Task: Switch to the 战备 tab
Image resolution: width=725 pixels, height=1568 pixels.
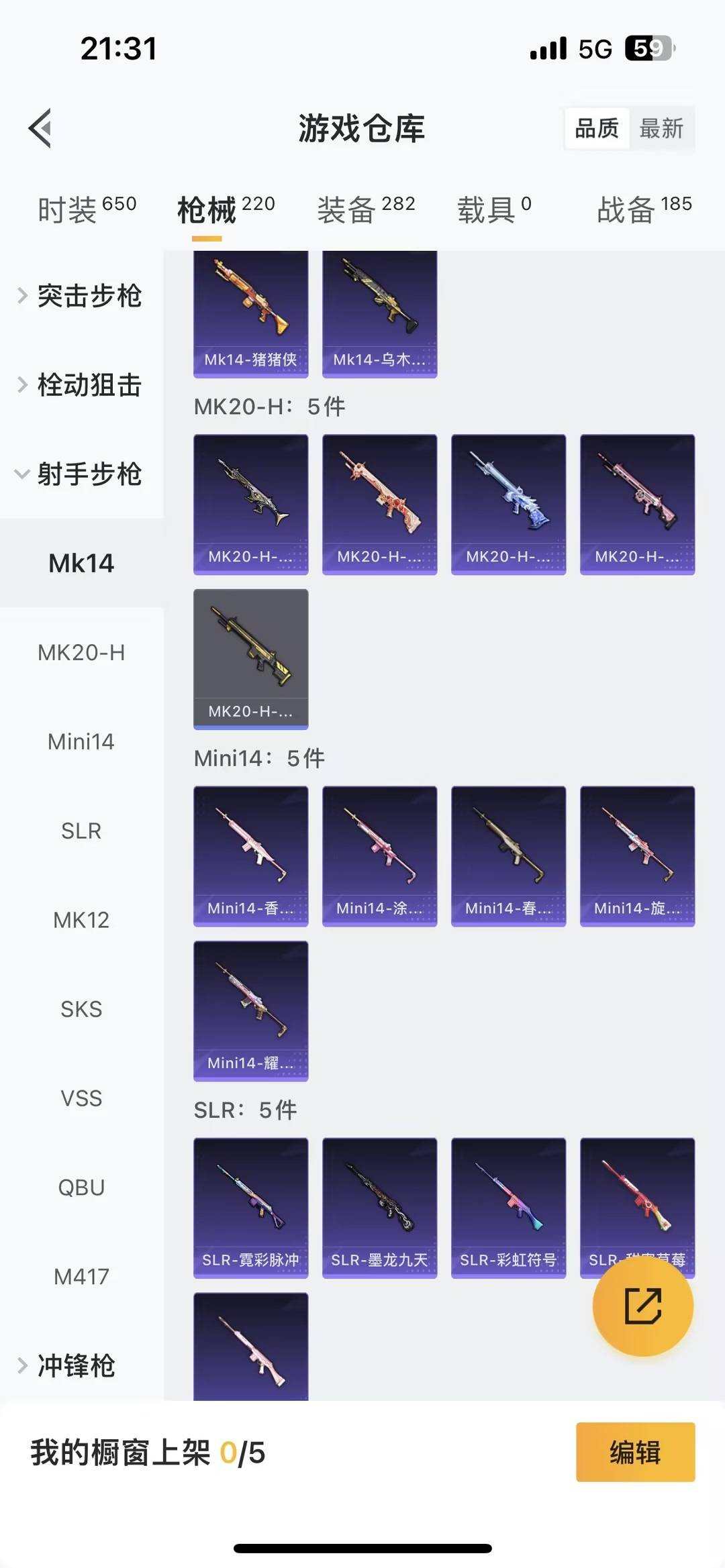Action: point(644,209)
